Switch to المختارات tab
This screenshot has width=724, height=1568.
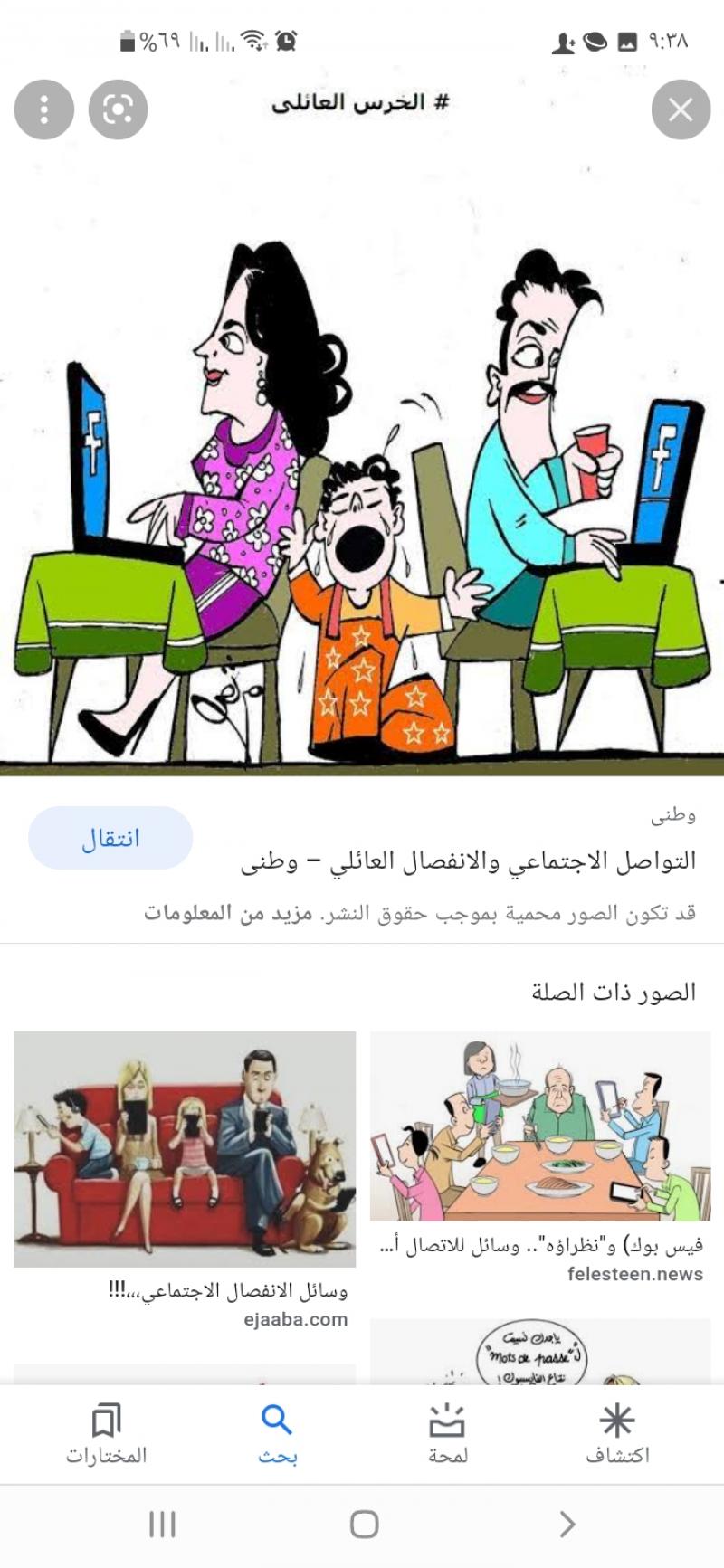(x=106, y=1434)
